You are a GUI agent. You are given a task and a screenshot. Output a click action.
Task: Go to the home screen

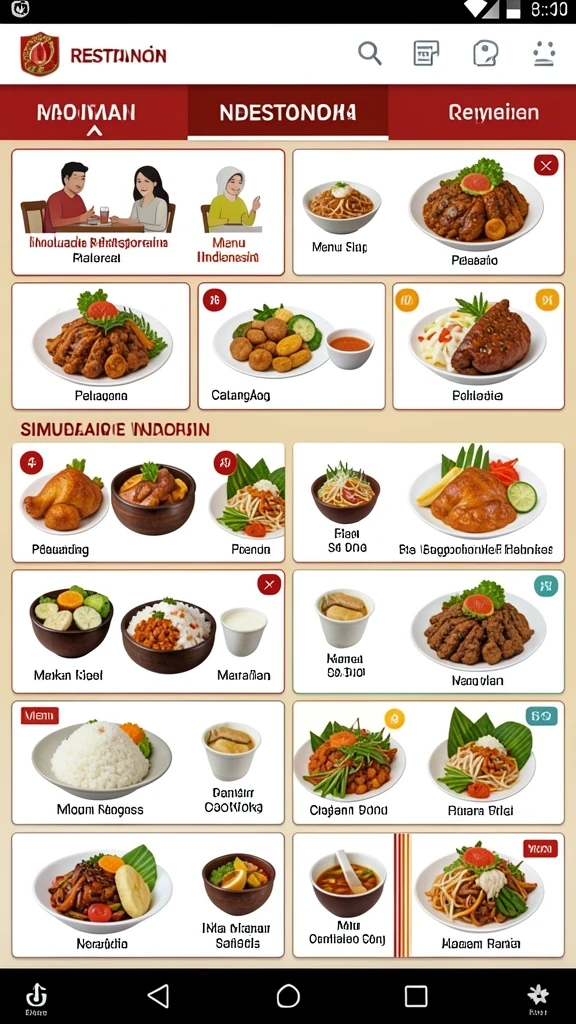tap(288, 996)
